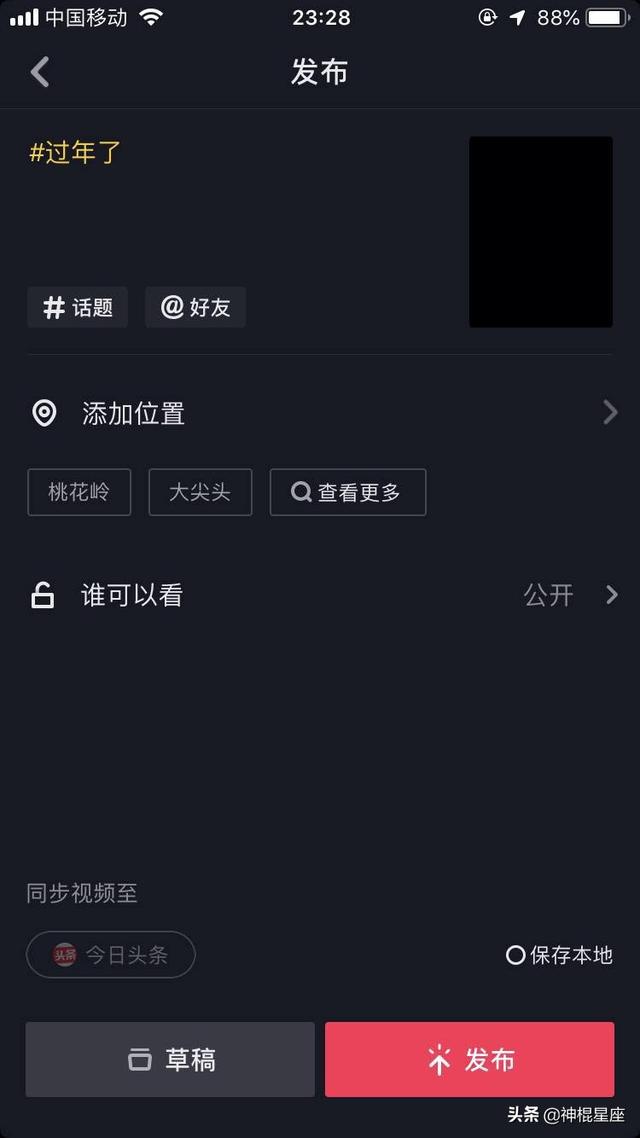640x1138 pixels.
Task: Select the 桃花岭 location chip
Action: pos(79,492)
